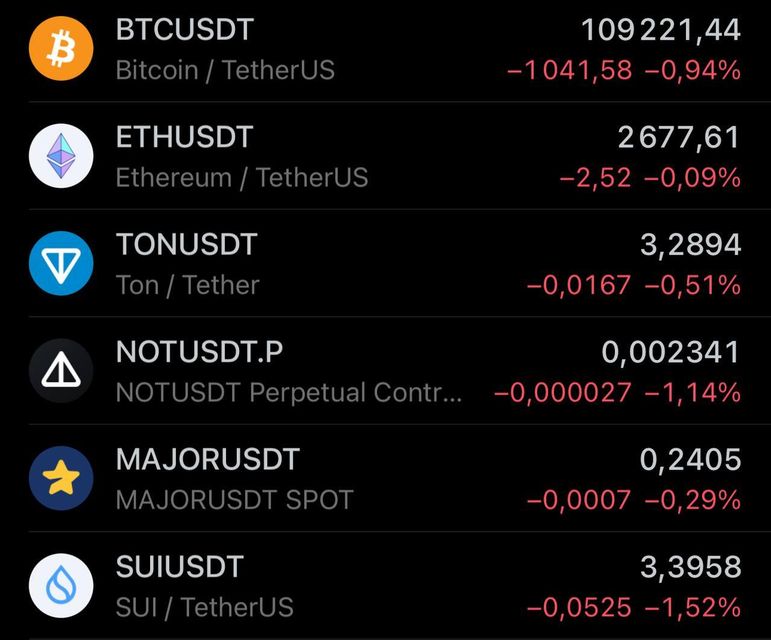This screenshot has height=640, width=771.
Task: Open the SUIUSDT SUI / TetherUS row
Action: 385,586
